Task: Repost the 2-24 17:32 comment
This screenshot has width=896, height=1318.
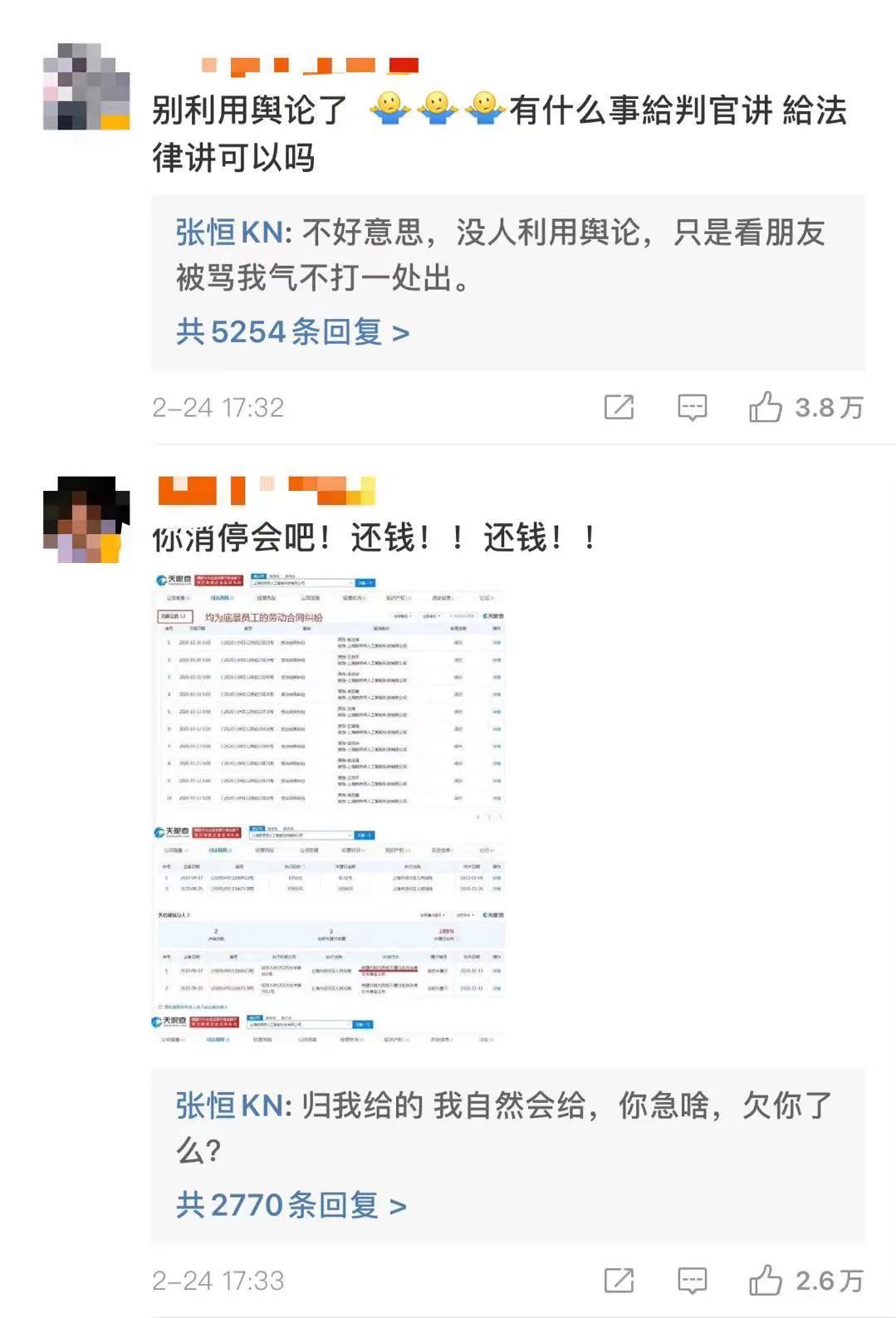Action: point(619,407)
